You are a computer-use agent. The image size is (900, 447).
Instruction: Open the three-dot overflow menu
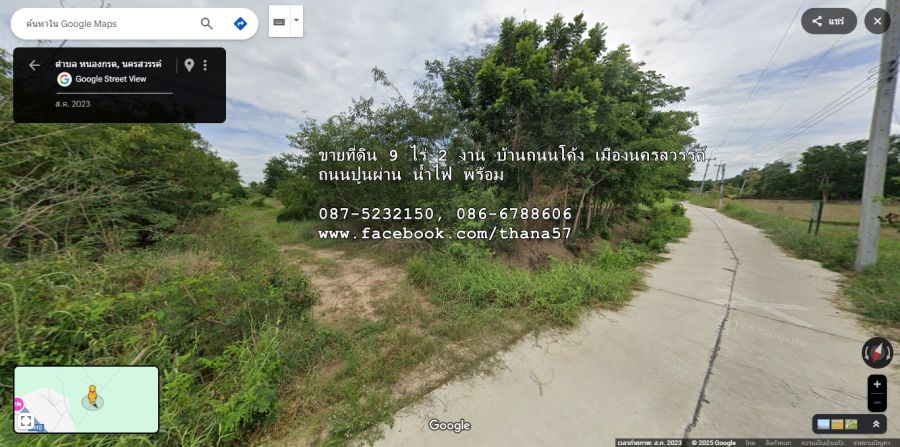click(x=205, y=65)
